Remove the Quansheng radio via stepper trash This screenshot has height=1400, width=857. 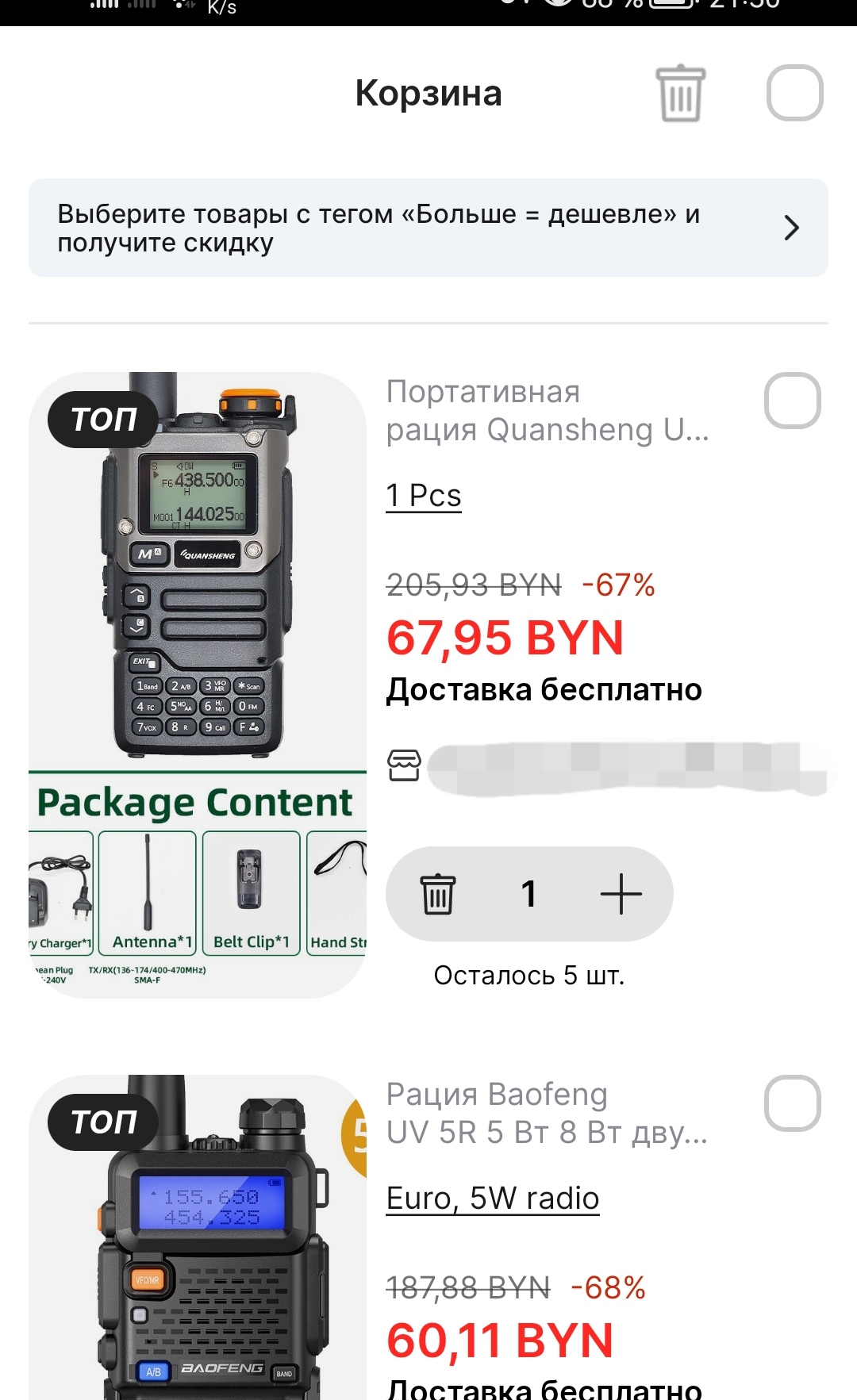point(437,894)
